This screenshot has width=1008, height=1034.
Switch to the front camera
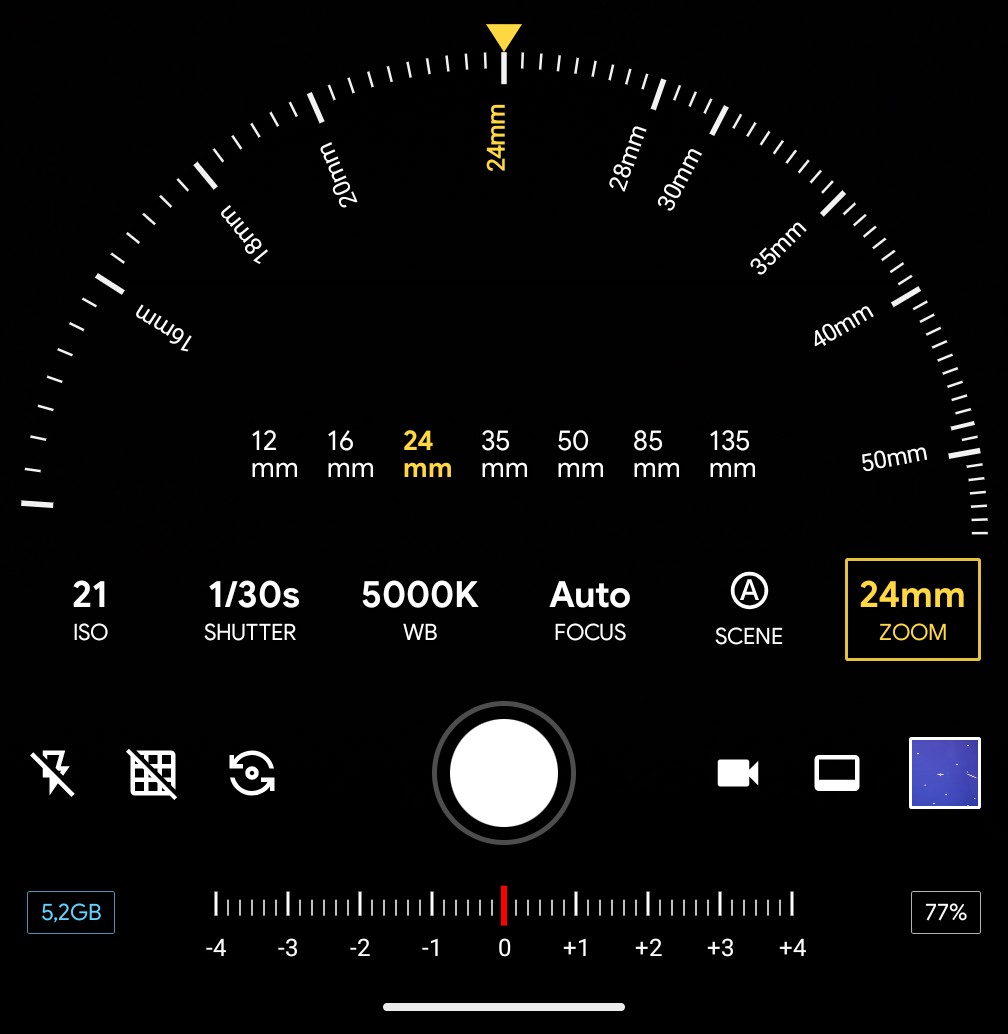coord(250,773)
